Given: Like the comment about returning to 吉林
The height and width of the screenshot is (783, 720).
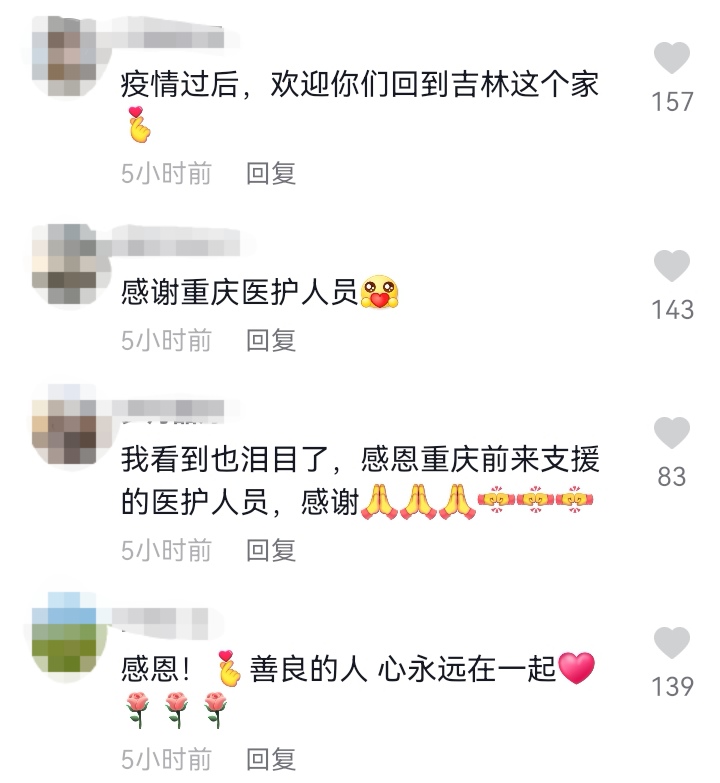Looking at the screenshot, I should click(672, 58).
